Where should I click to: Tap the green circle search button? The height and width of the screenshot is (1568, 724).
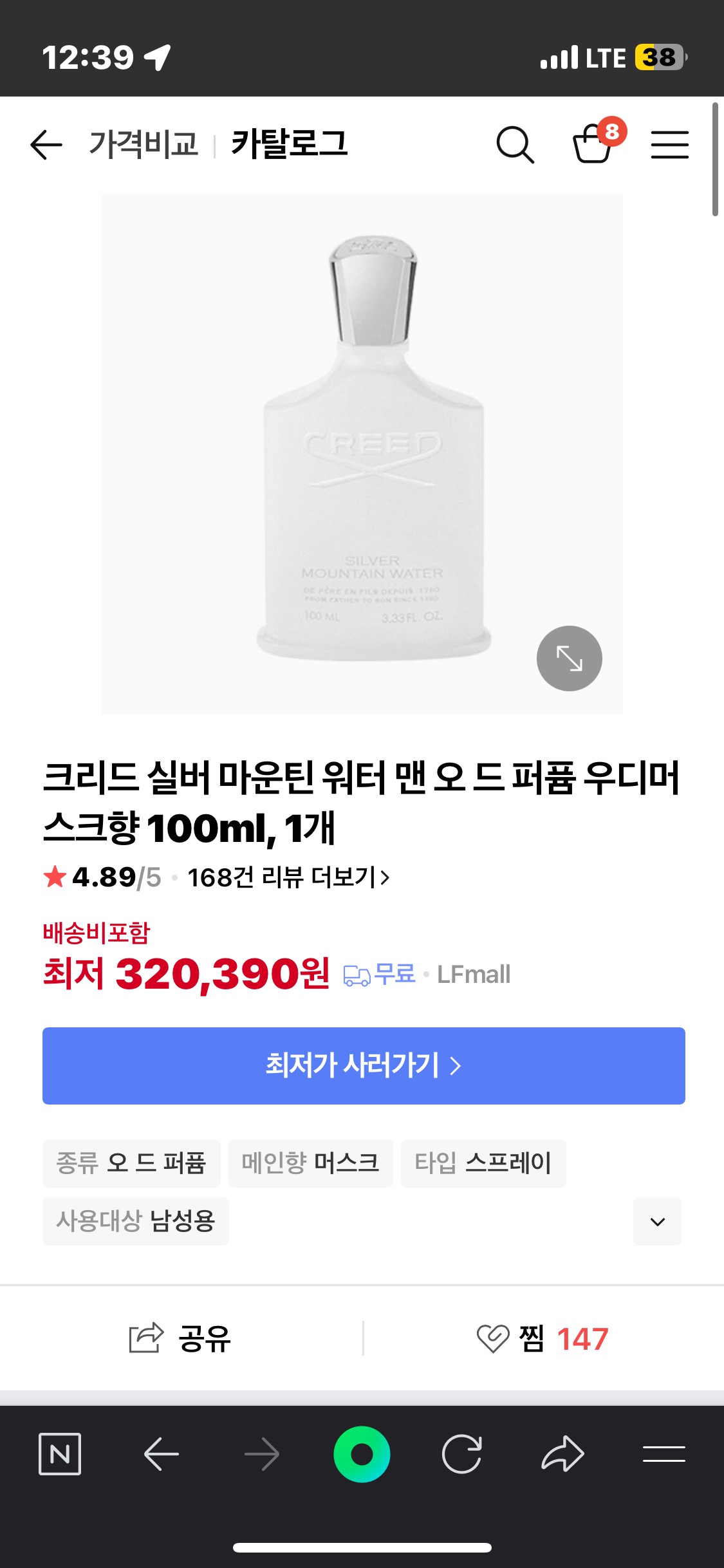point(362,1453)
